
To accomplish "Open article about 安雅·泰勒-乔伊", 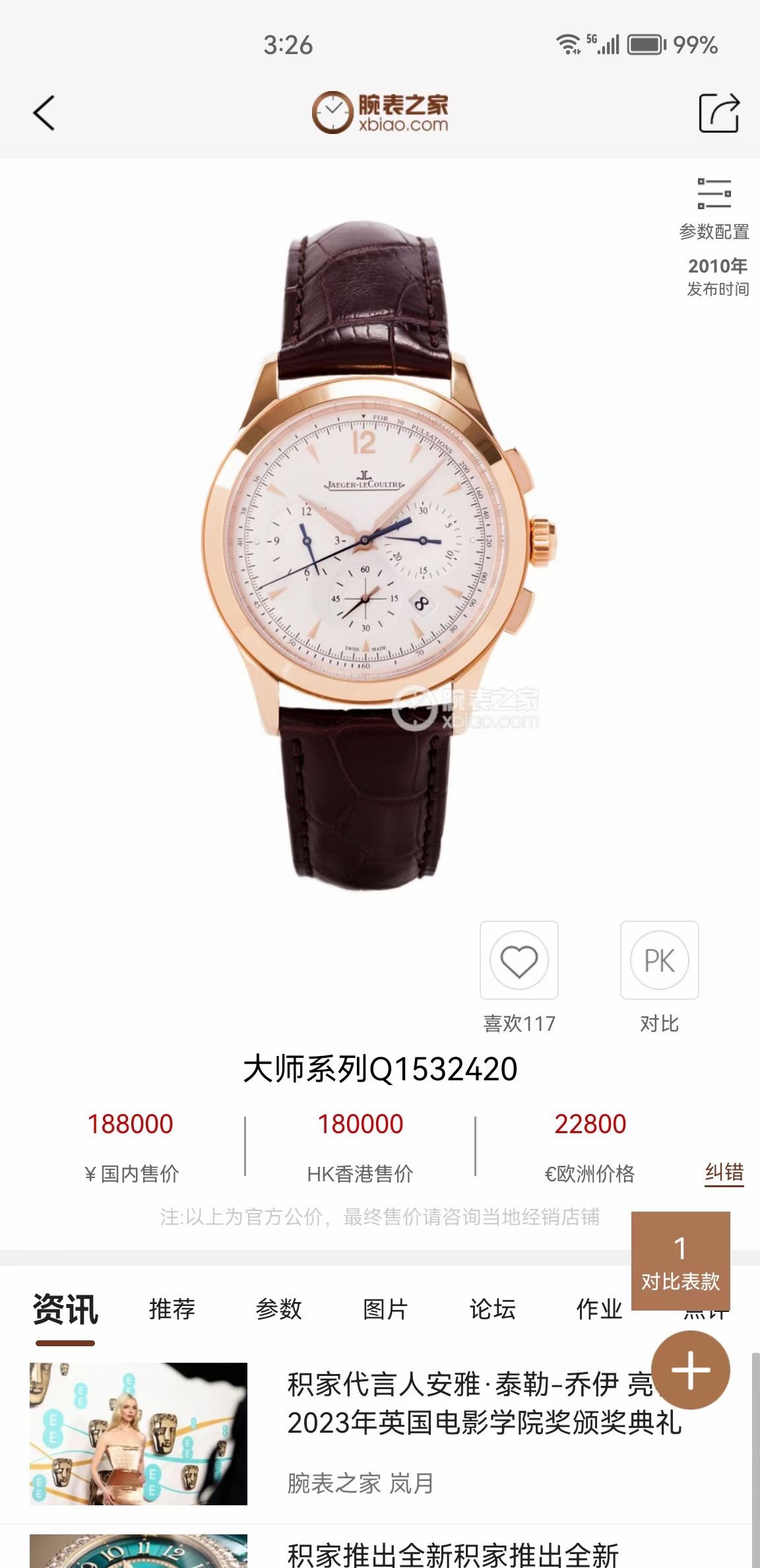I will 462,1403.
